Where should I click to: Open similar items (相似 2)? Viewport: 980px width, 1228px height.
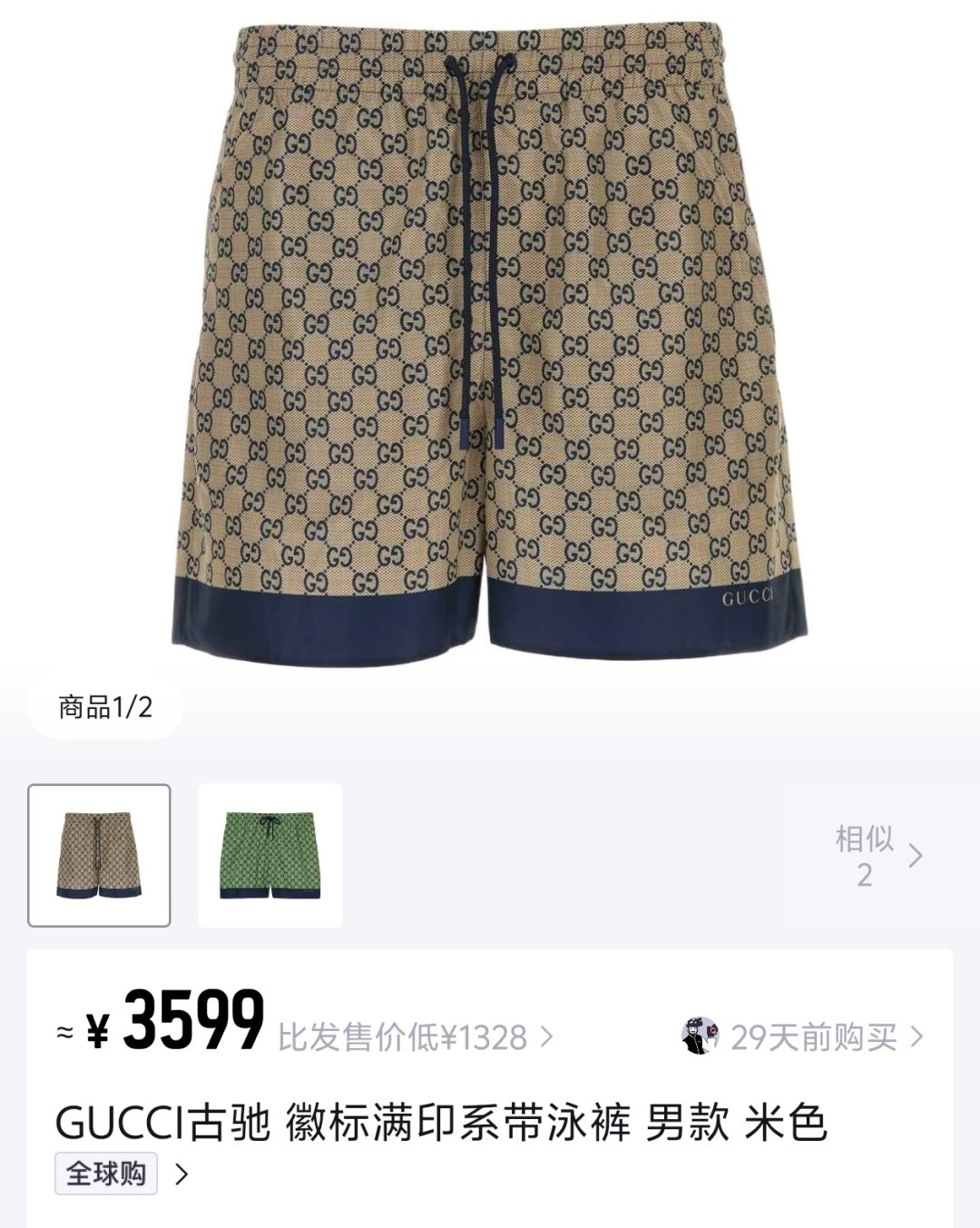point(878,855)
